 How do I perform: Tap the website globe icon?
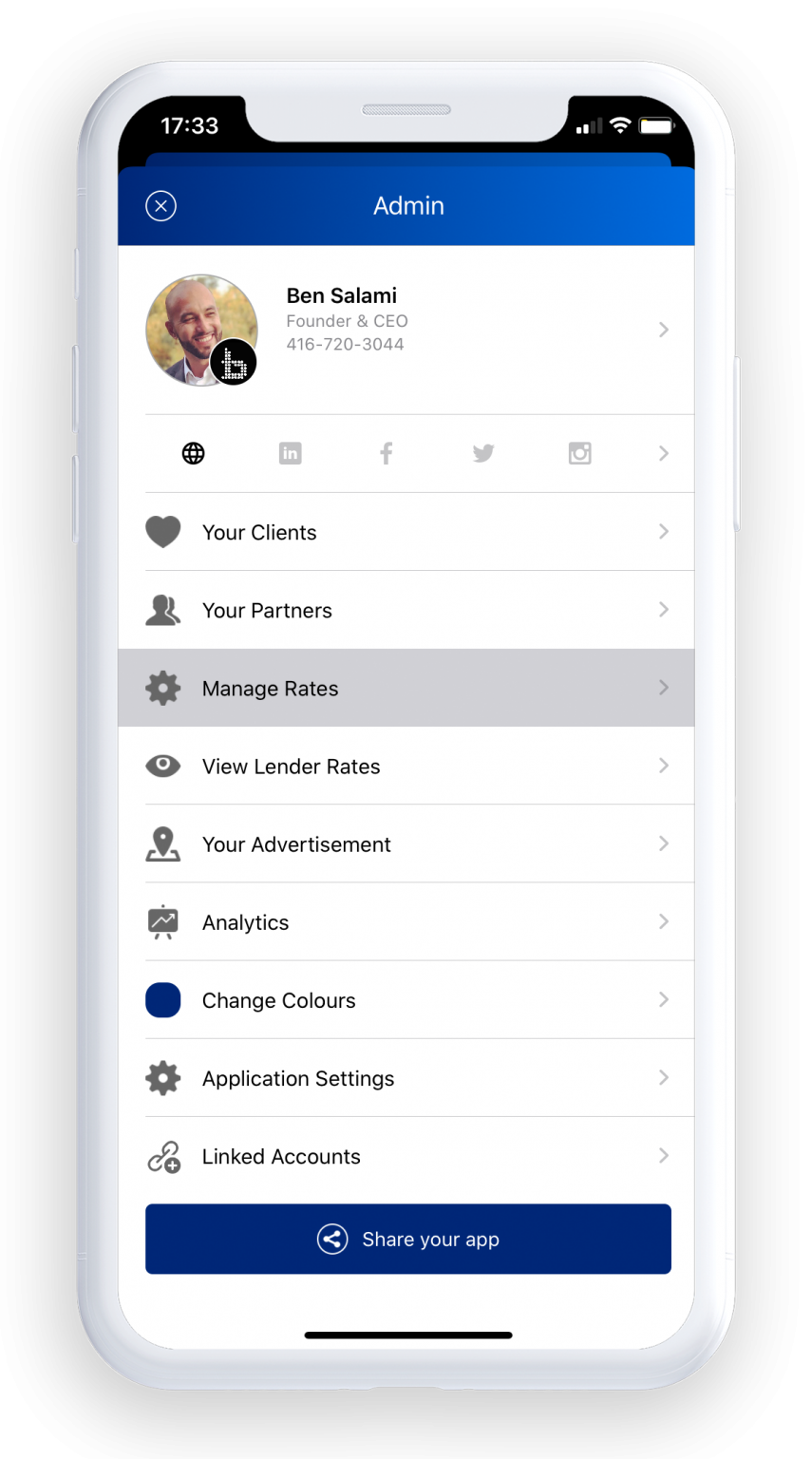tap(193, 453)
